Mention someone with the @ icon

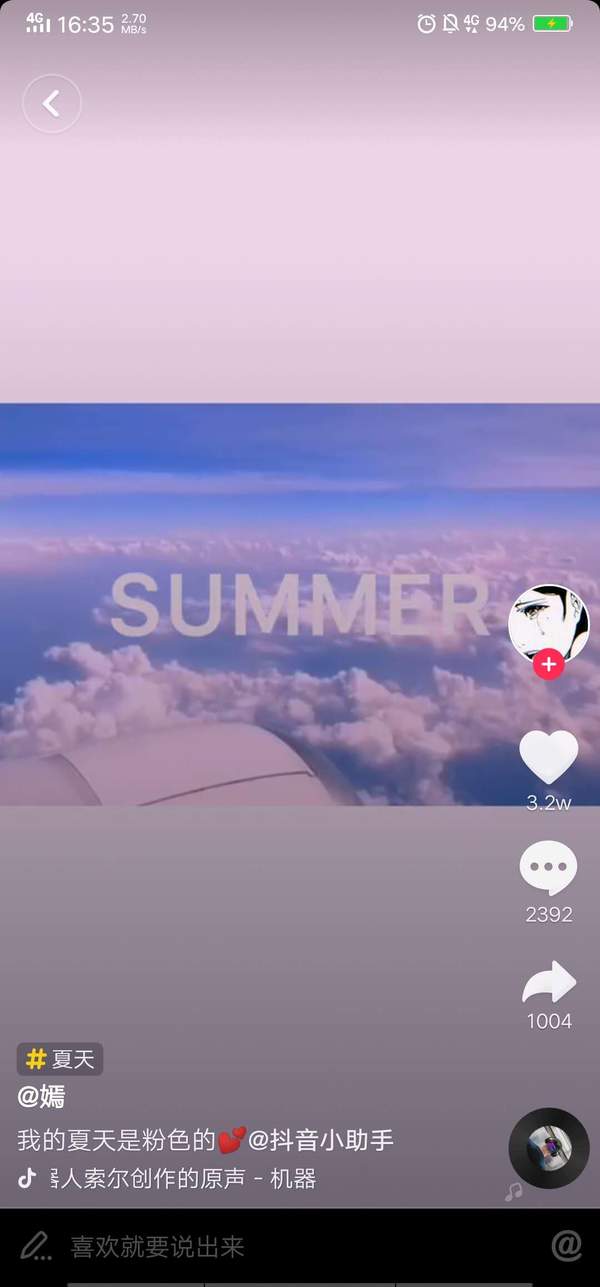[x=566, y=1246]
